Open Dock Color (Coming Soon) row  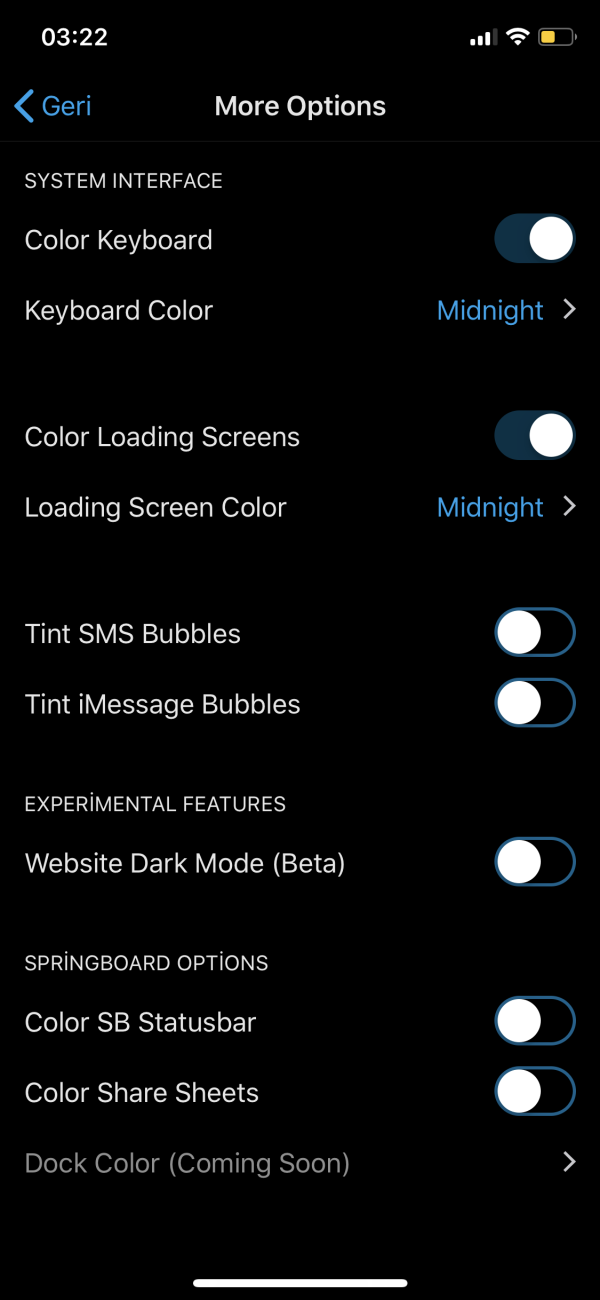tap(300, 1163)
